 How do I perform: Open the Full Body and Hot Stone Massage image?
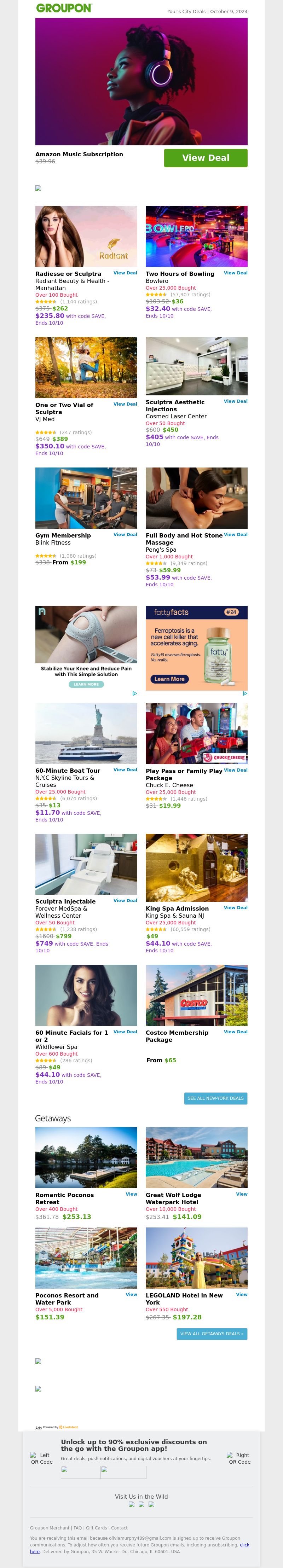(196, 497)
